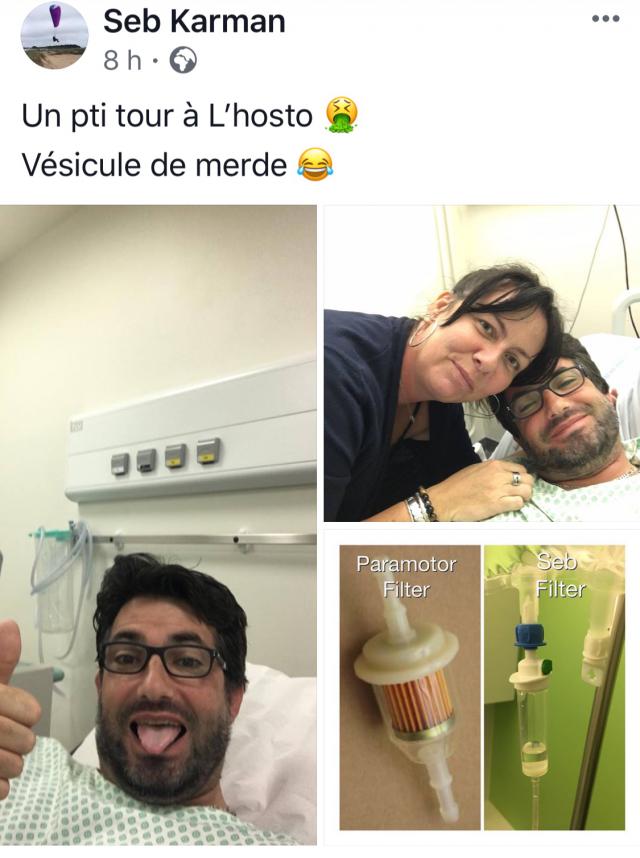Tap the Seb Karman name link
Viewport: 640px width, 858px height.
[x=194, y=20]
